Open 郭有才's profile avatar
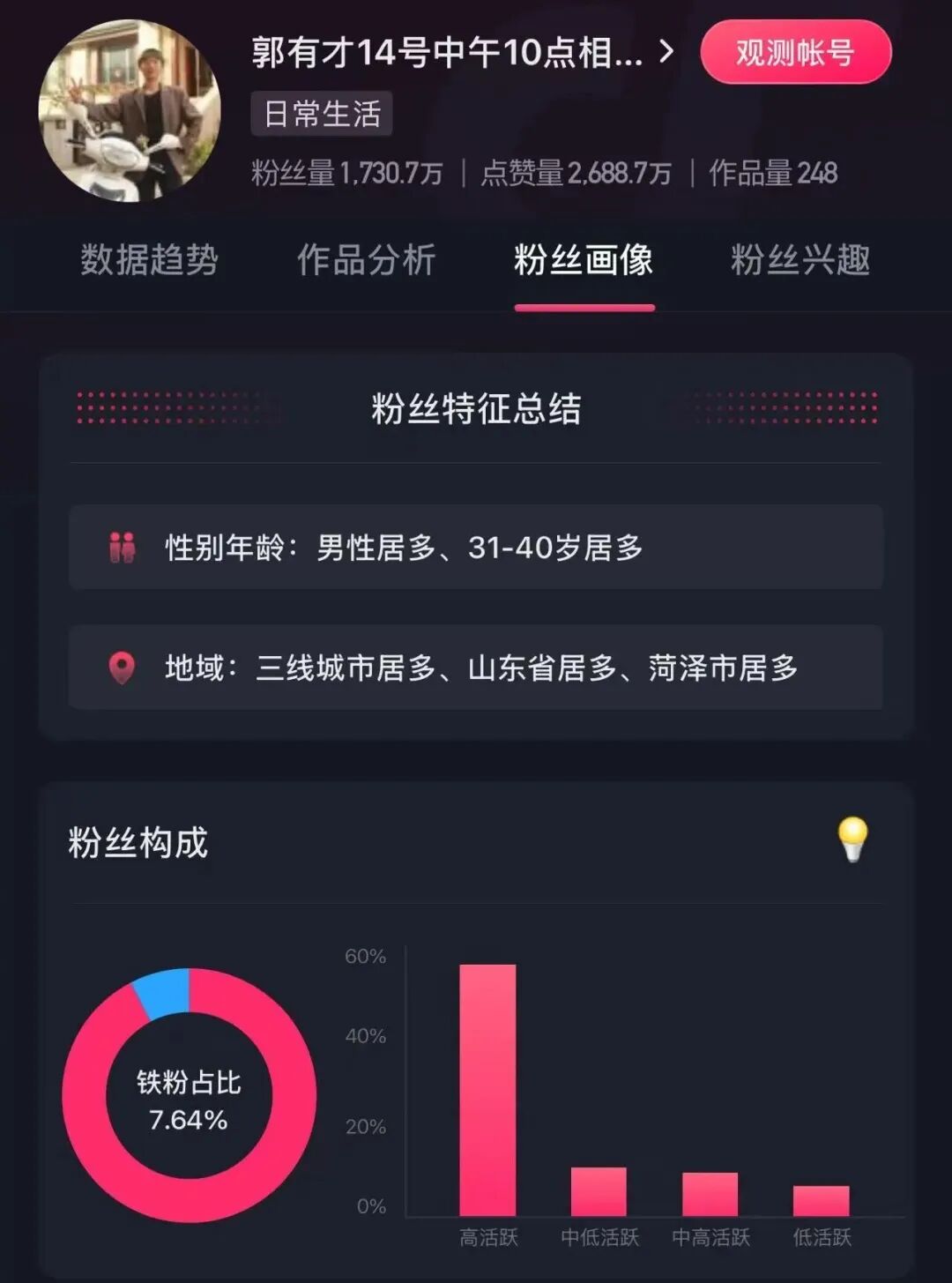 tap(130, 110)
